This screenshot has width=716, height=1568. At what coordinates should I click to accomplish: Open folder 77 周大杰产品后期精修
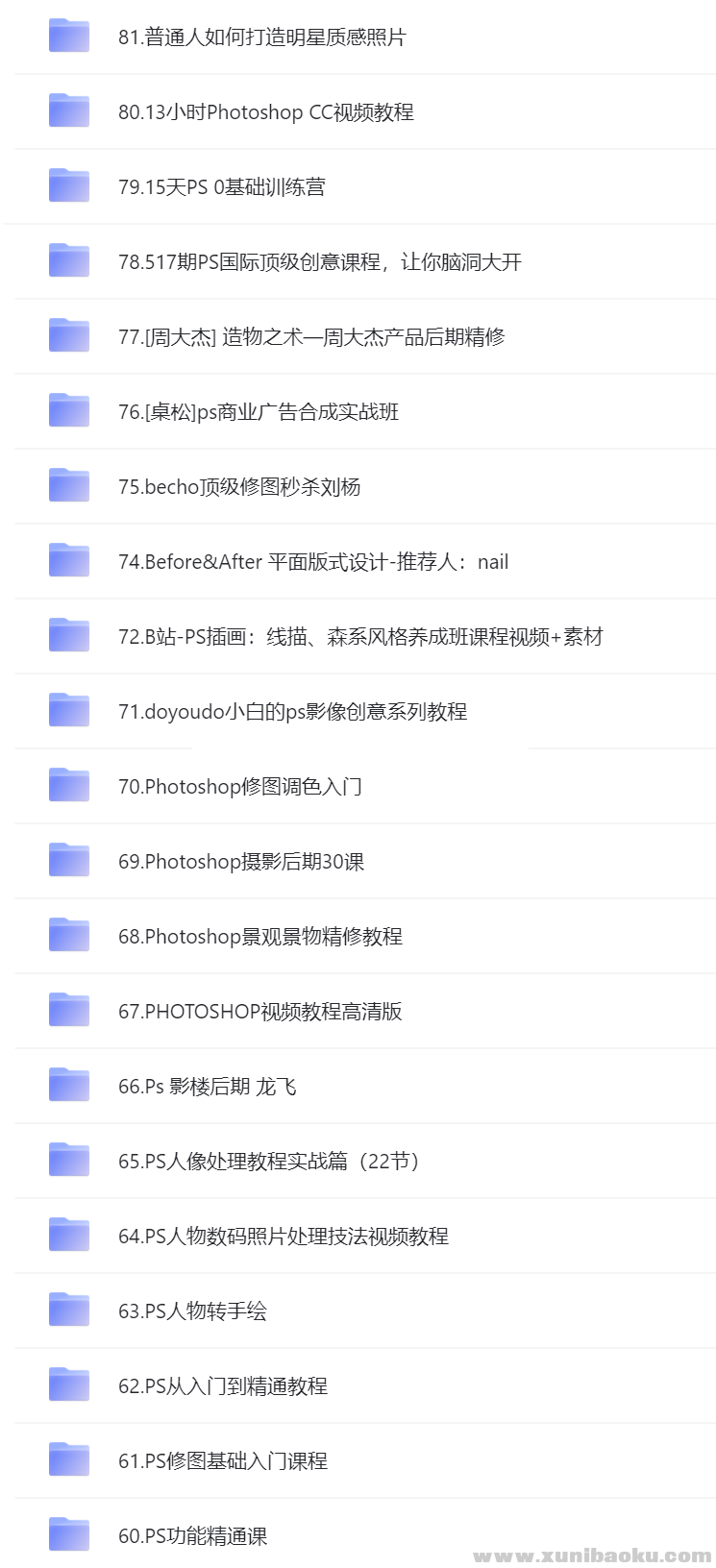coord(310,337)
